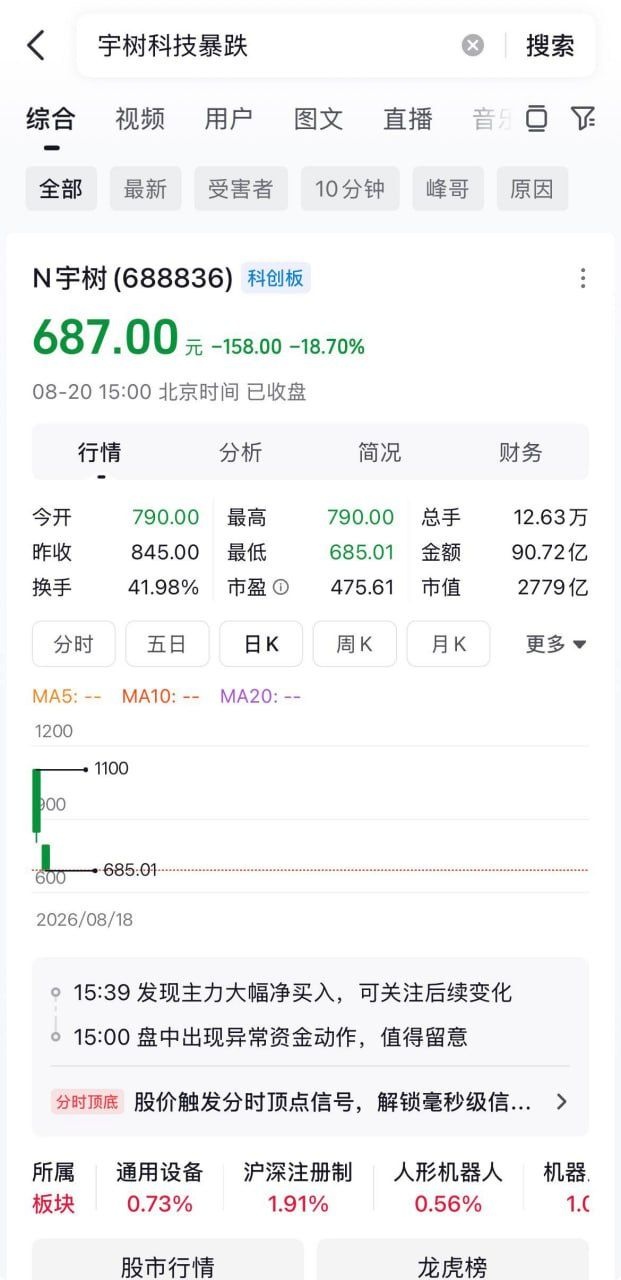Open the 财务 section
Viewport: 621px width, 1280px height.
[x=520, y=452]
